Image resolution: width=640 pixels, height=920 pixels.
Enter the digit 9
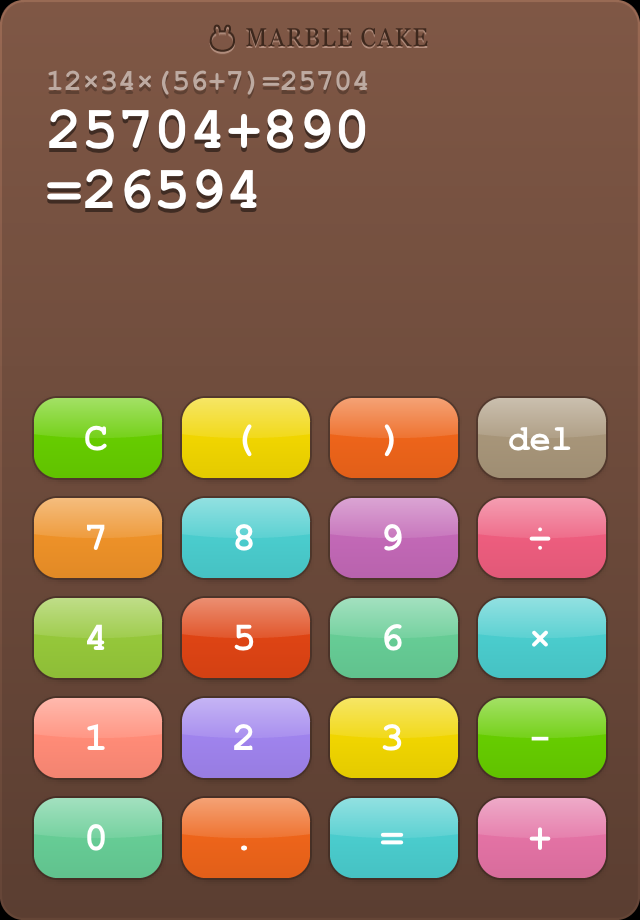tap(394, 538)
